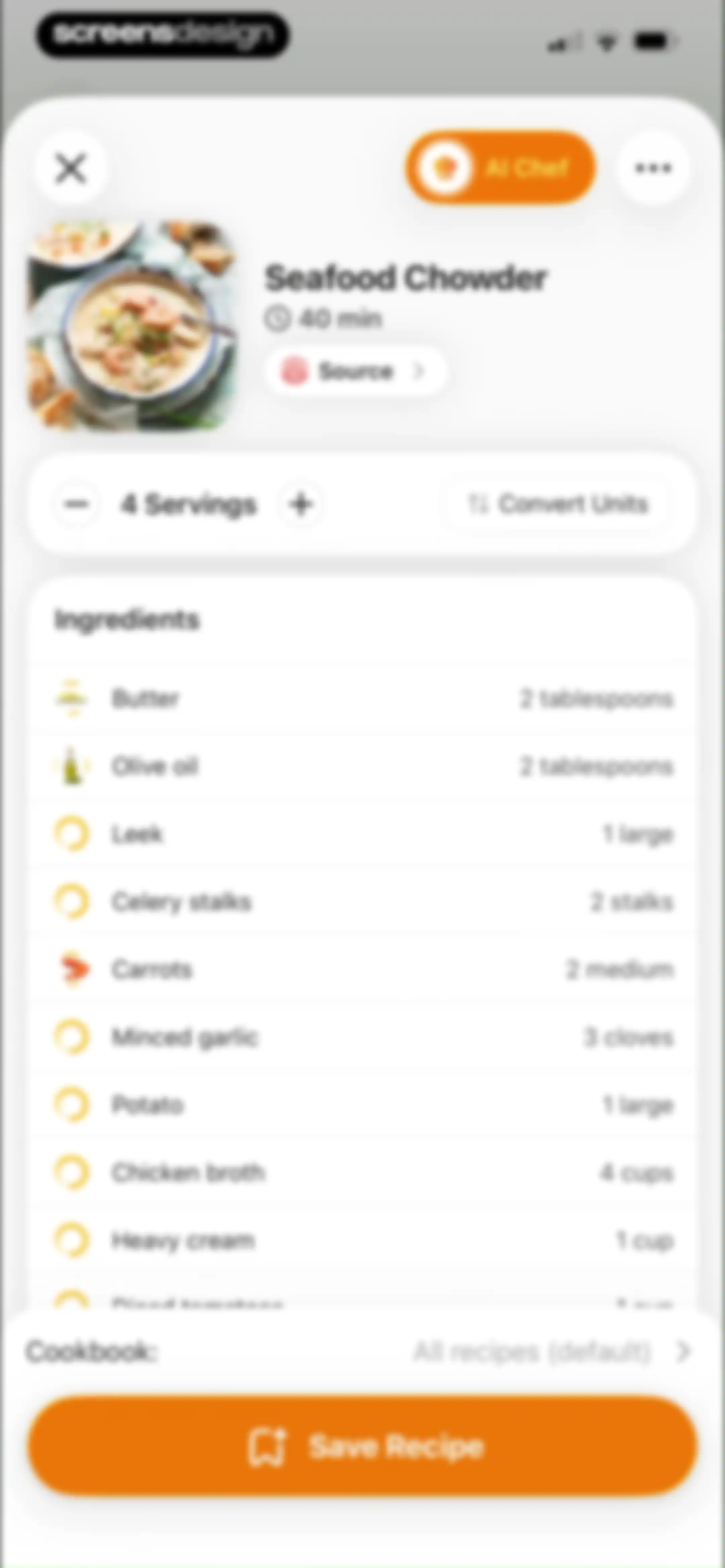Increase the servings count
The image size is (725, 1568).
tap(301, 504)
